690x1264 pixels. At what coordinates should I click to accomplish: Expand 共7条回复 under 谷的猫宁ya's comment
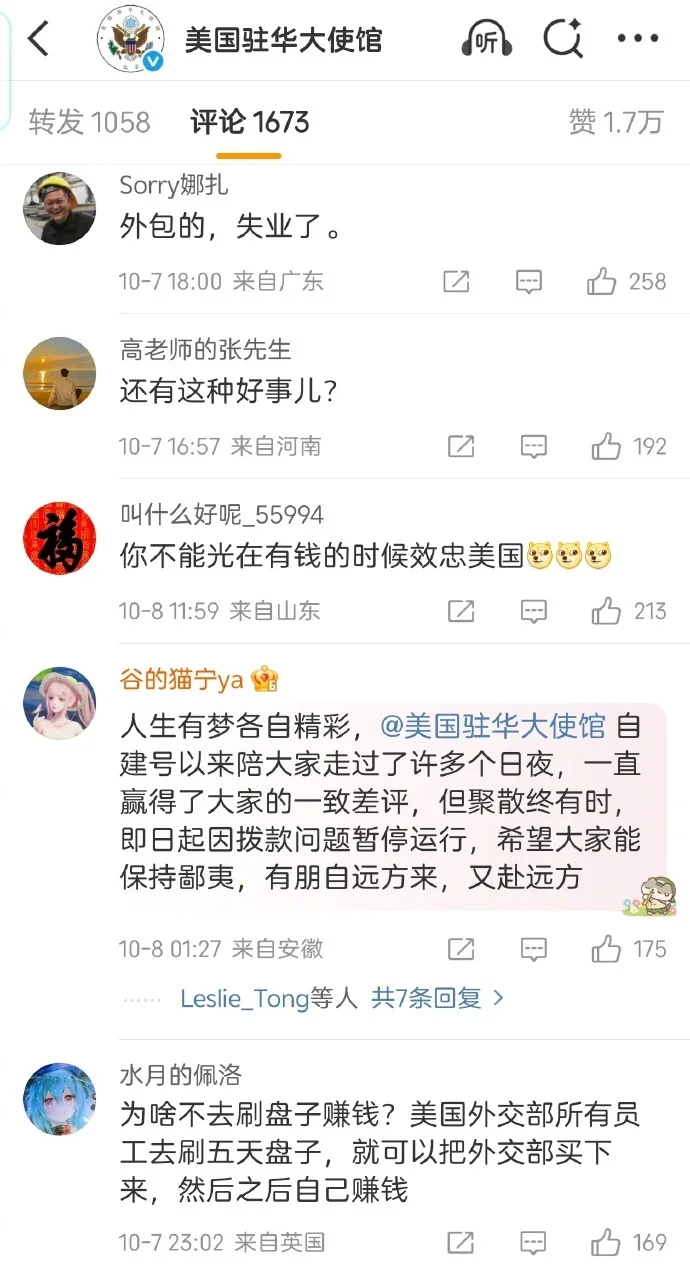(x=438, y=998)
